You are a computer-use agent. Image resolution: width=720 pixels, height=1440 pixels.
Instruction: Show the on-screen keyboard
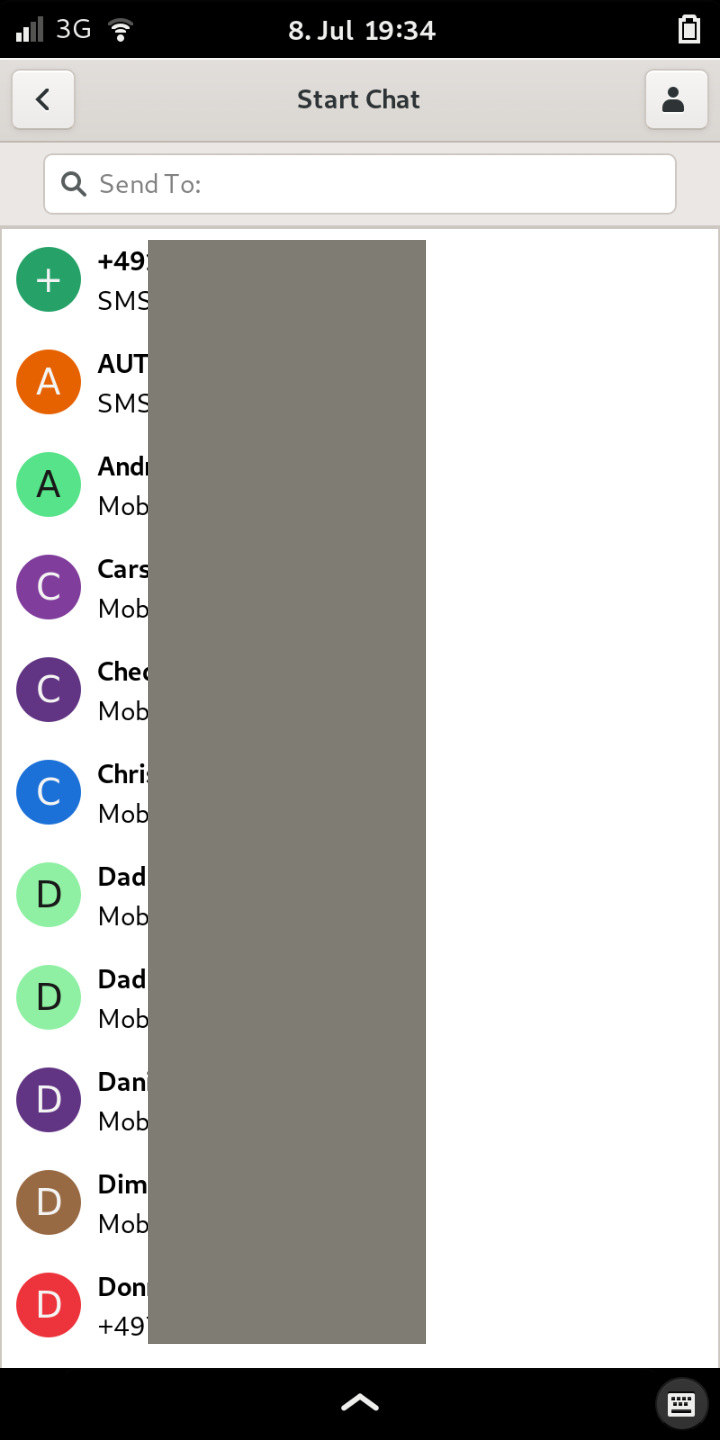(x=681, y=1404)
